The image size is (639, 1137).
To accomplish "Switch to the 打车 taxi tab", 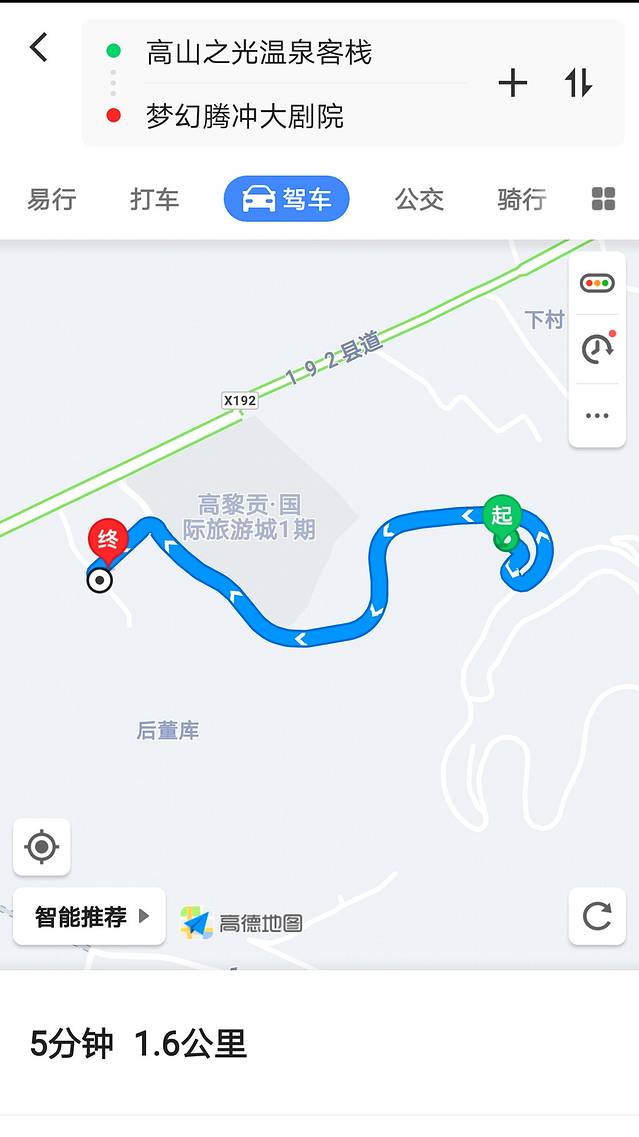I will click(154, 199).
